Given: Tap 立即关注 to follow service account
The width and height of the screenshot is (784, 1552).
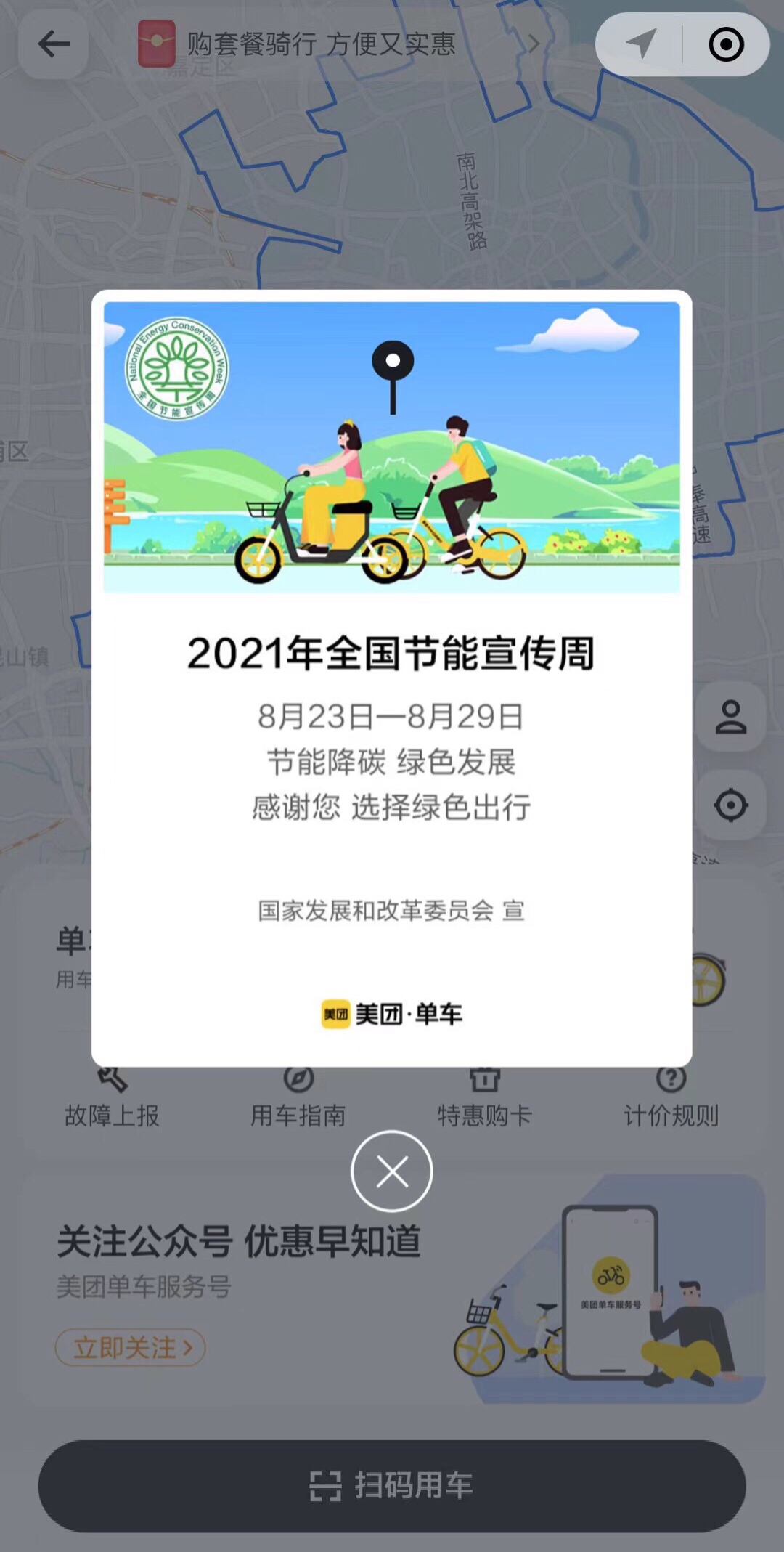Looking at the screenshot, I should pos(131,1348).
